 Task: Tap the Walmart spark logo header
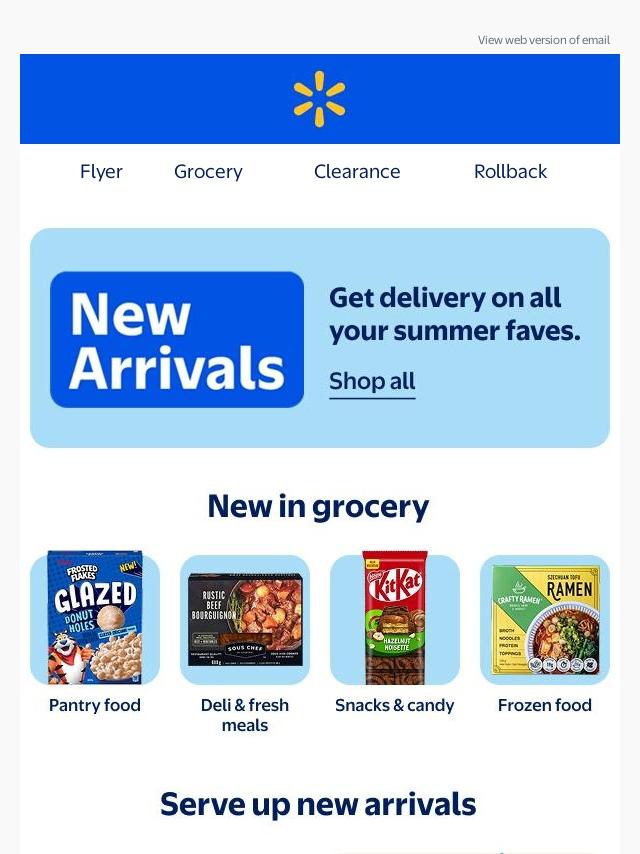319,99
